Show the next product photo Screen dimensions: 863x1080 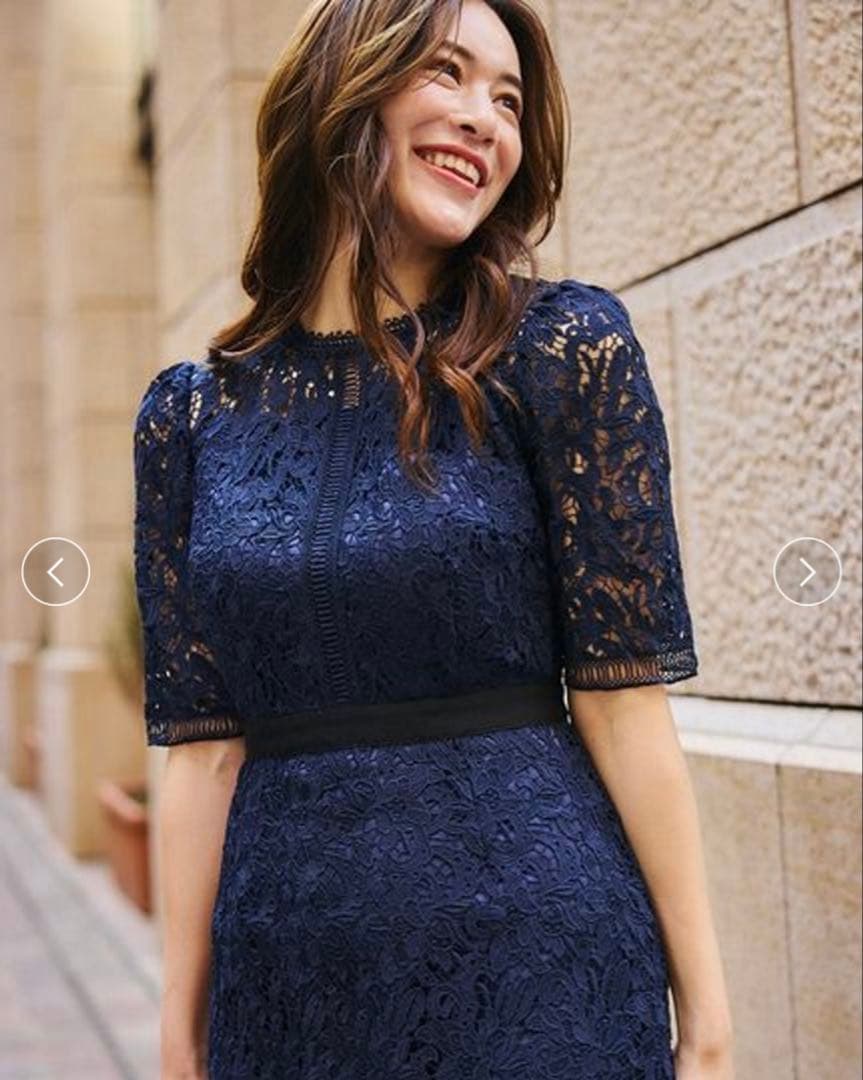tap(807, 572)
